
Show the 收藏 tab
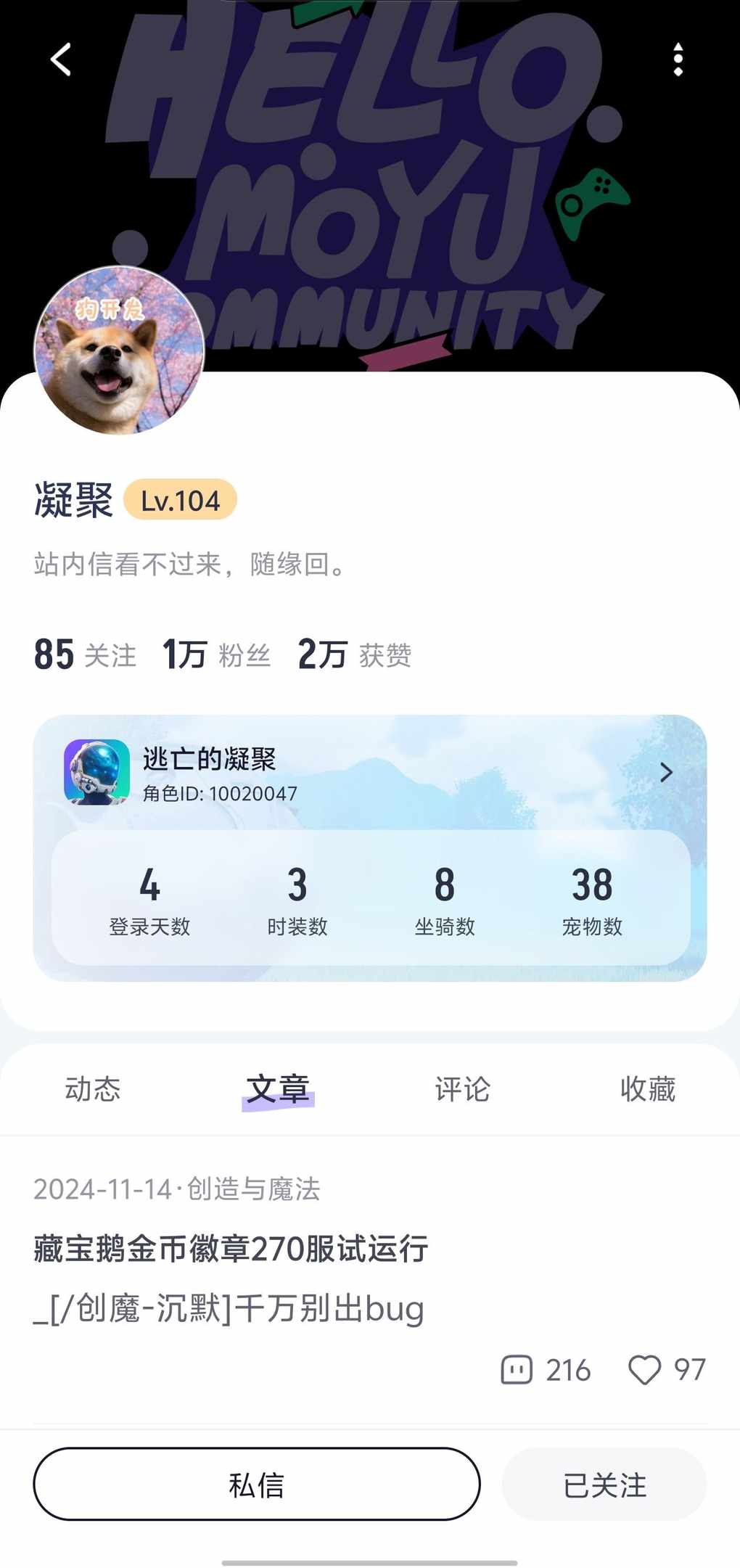pyautogui.click(x=647, y=1089)
